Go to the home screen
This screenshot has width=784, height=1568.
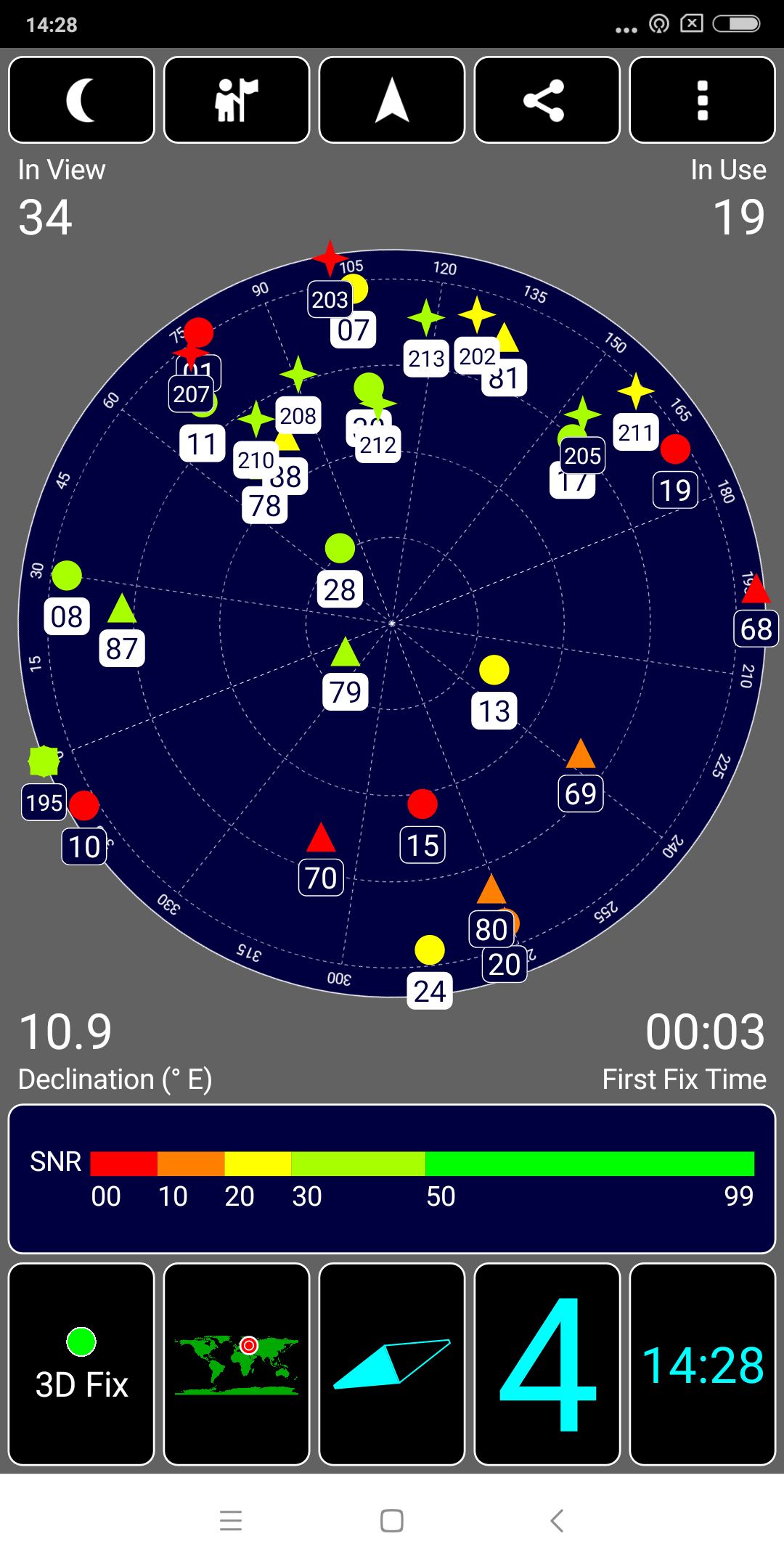(392, 1520)
